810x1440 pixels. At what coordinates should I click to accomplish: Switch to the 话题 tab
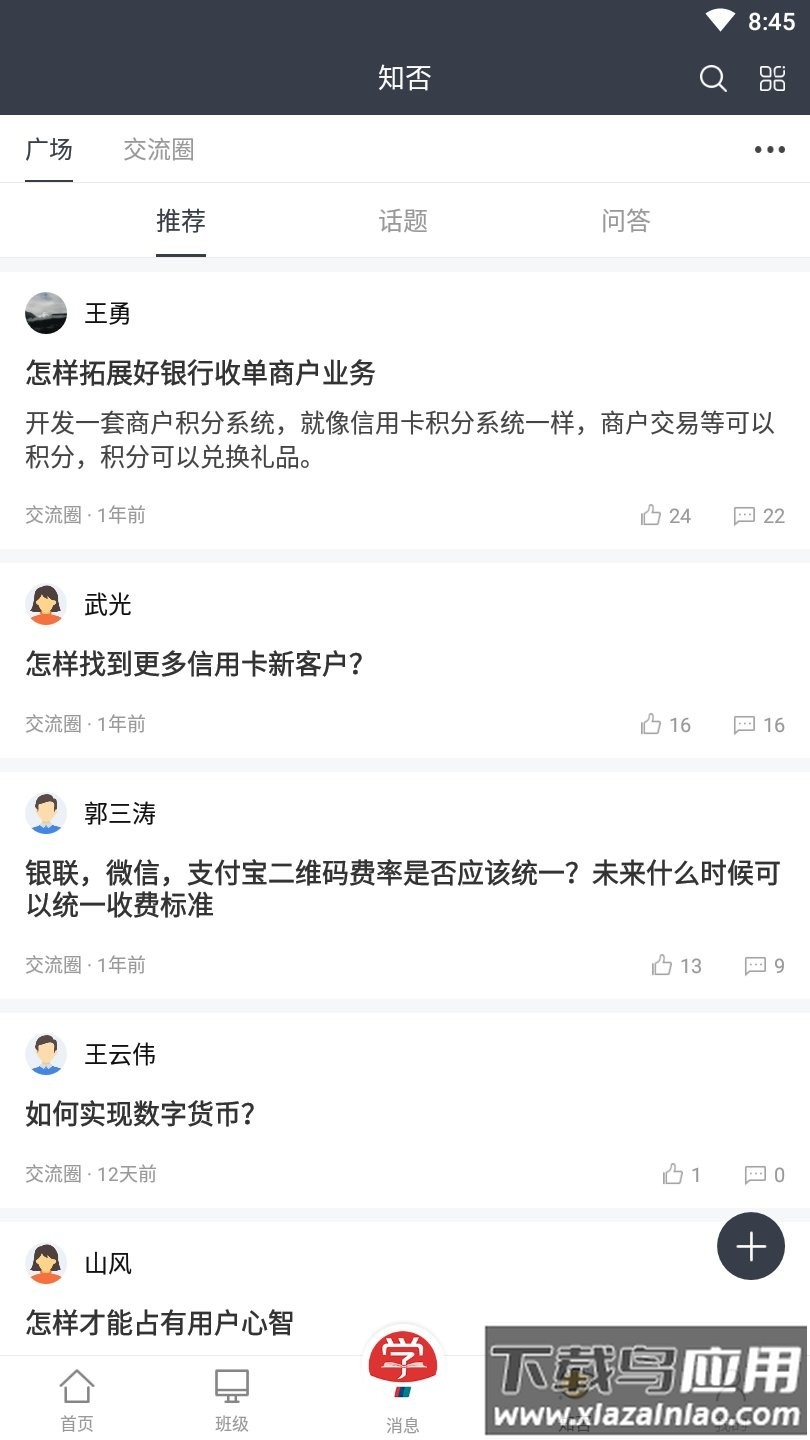pos(403,220)
